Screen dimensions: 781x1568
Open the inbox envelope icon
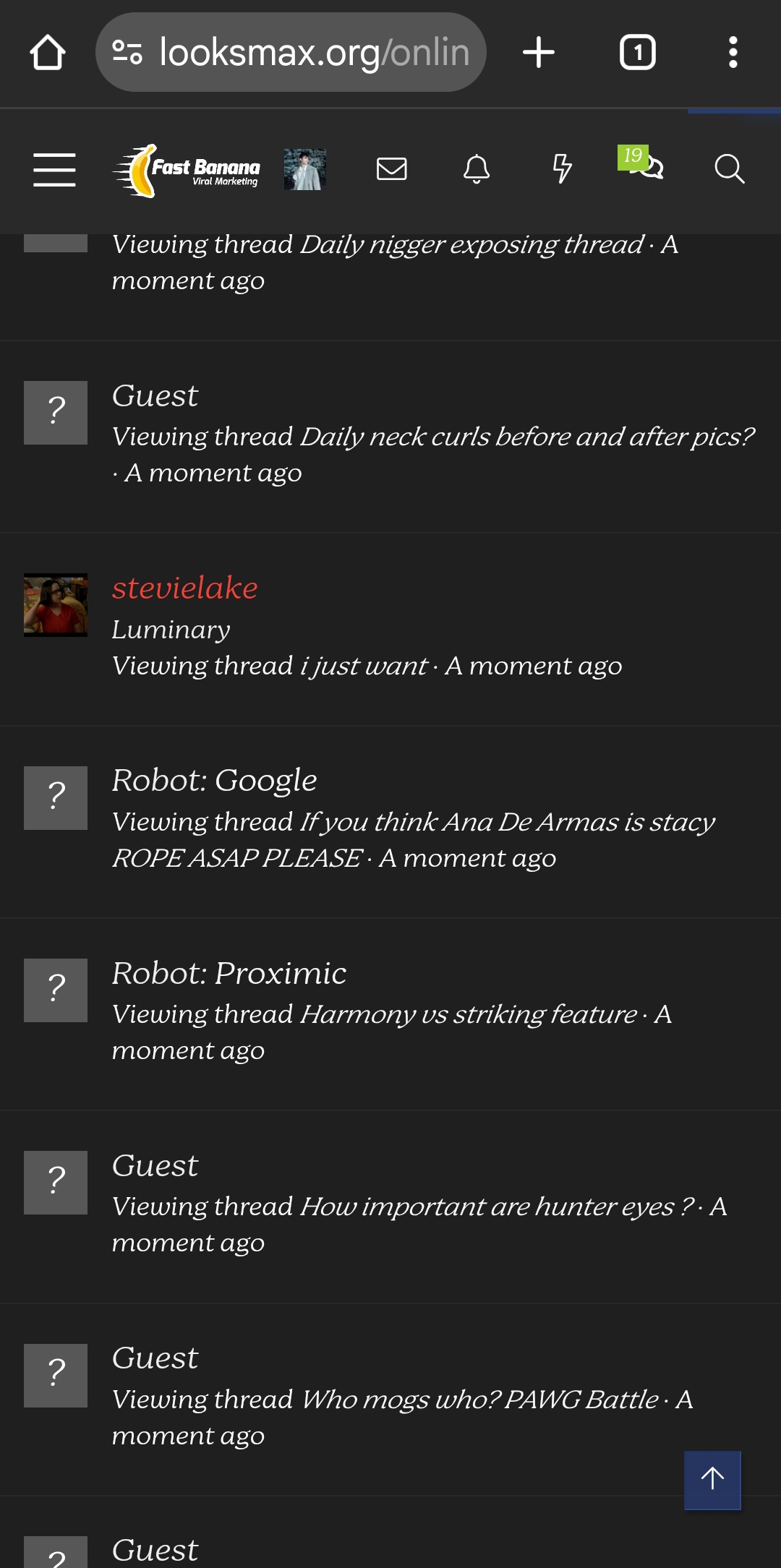(x=391, y=169)
